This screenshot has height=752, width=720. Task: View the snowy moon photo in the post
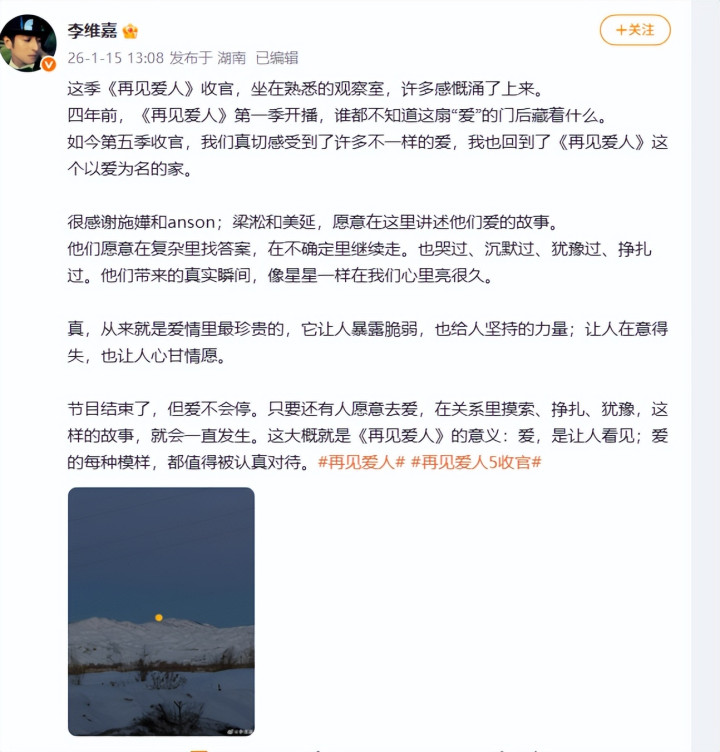tap(161, 611)
